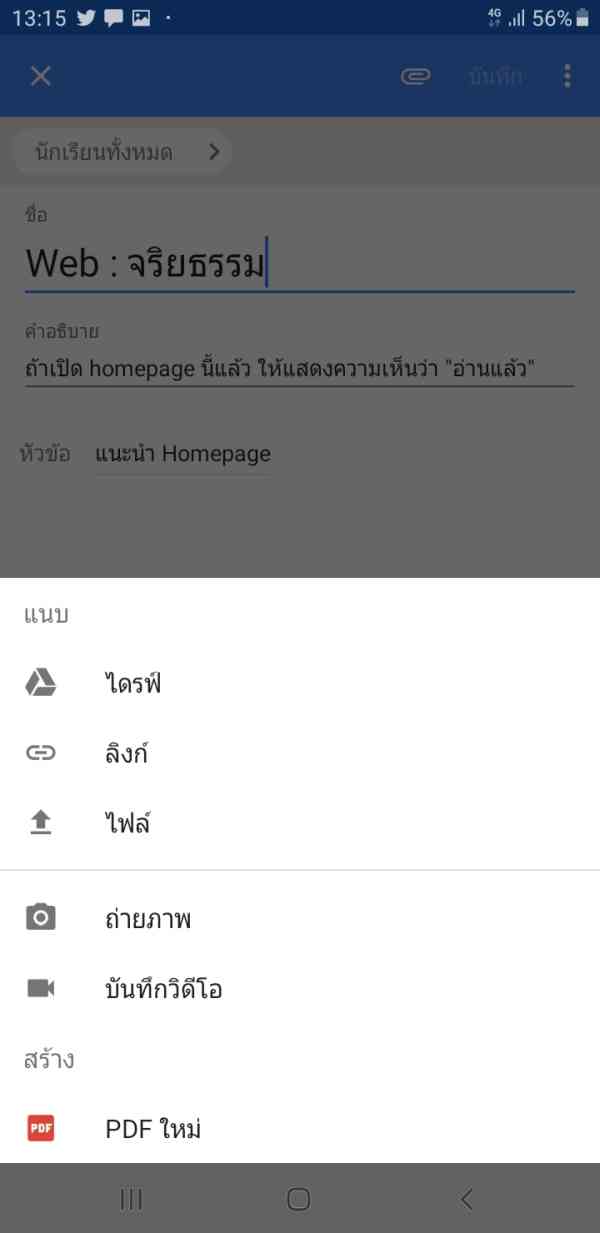
Task: Edit the title field Web : จริยธรรม
Action: tap(300, 264)
